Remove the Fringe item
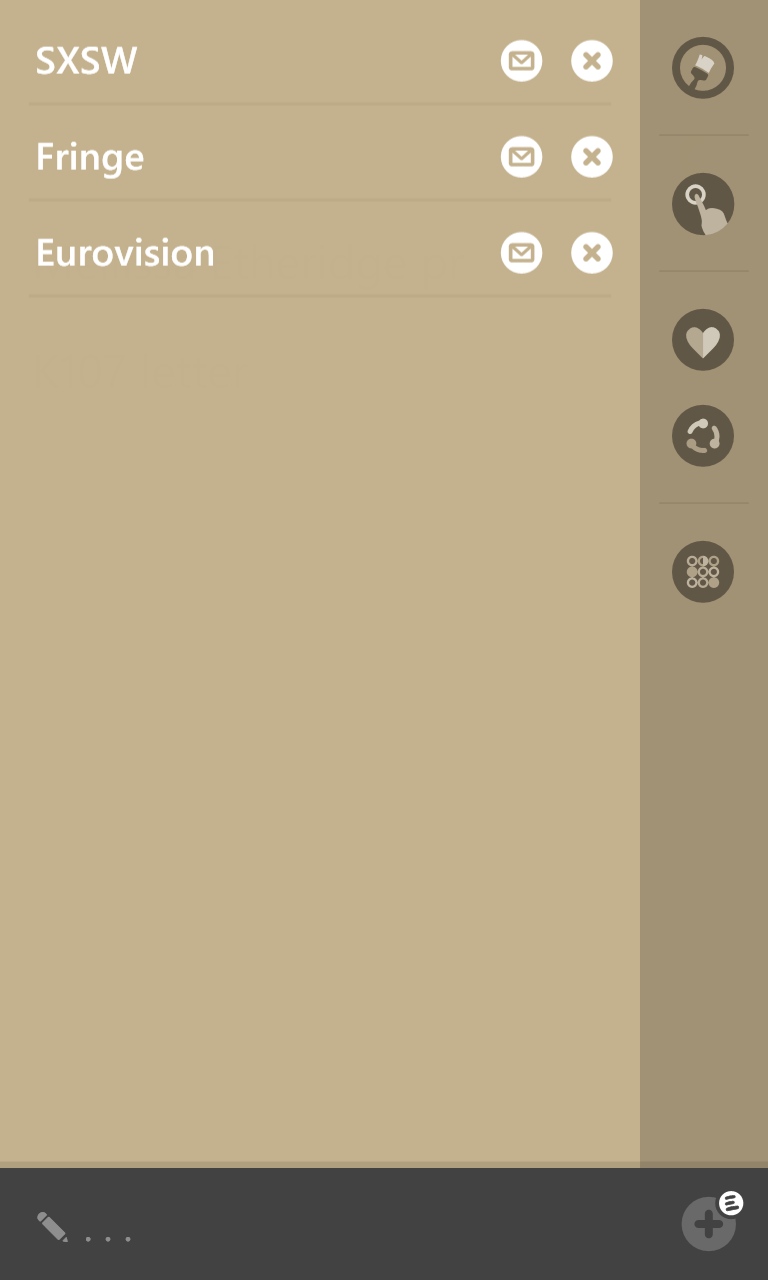 [592, 157]
